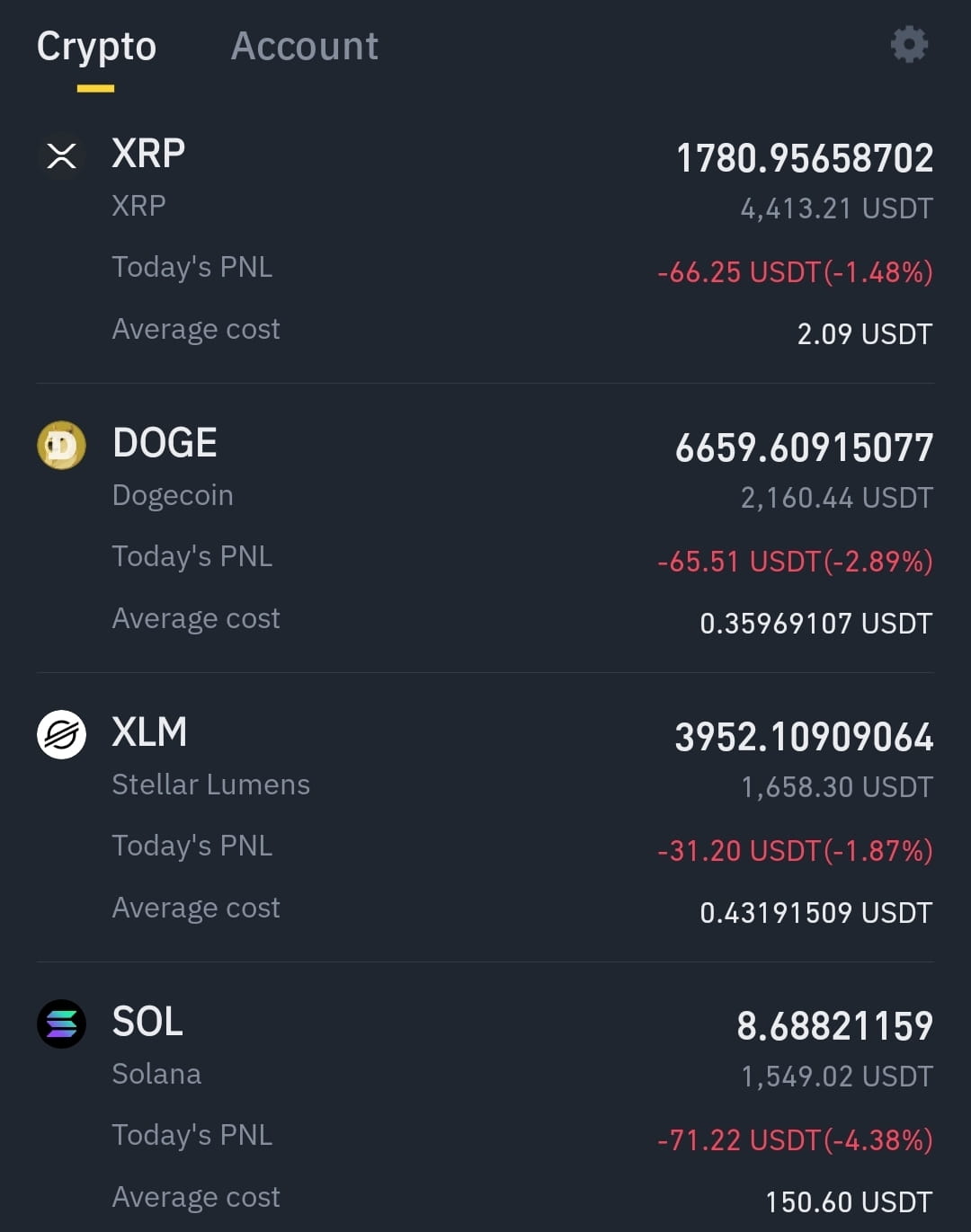Open the SOL Solana holding

[485, 1107]
